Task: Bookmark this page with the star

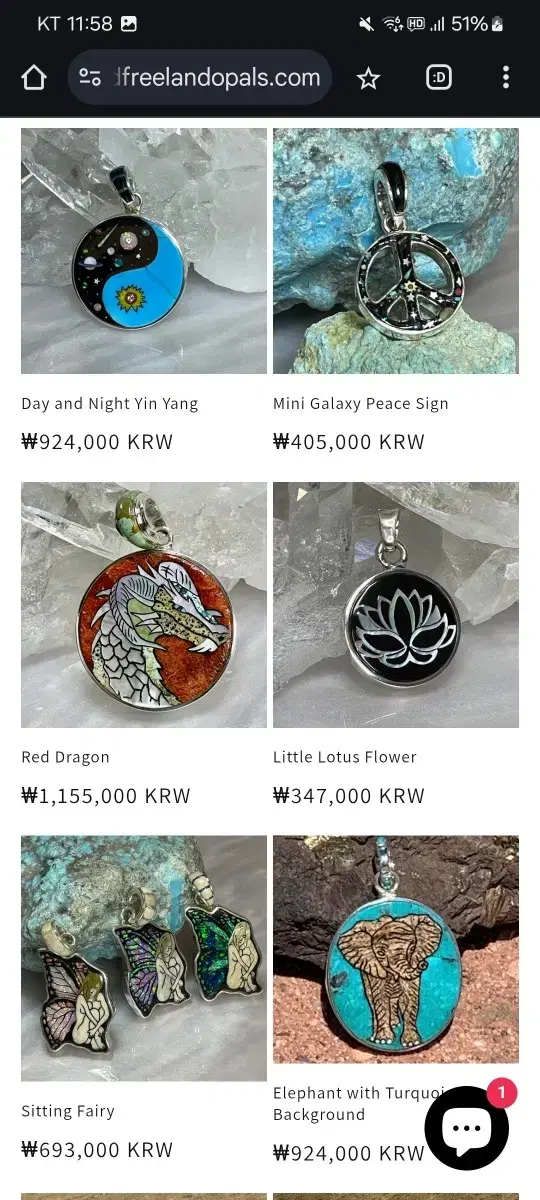Action: (369, 78)
